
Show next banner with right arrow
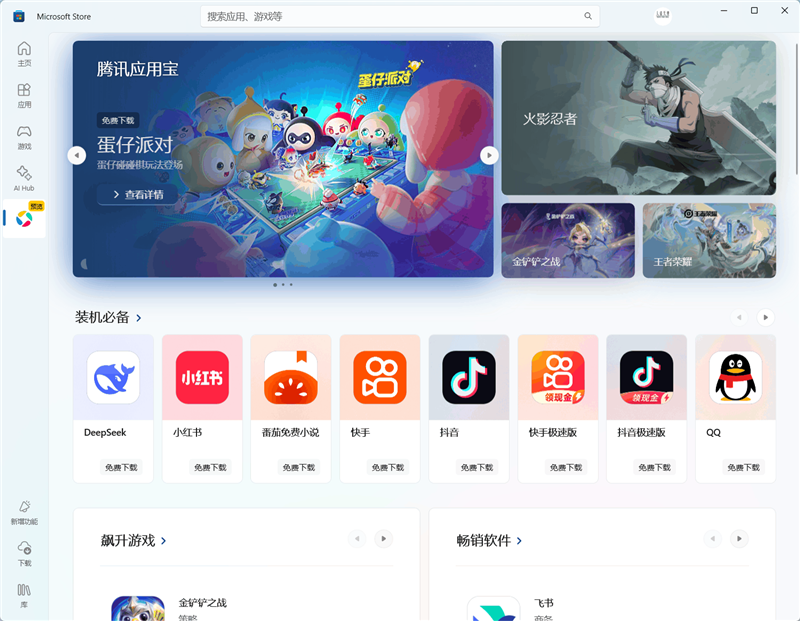coord(489,155)
